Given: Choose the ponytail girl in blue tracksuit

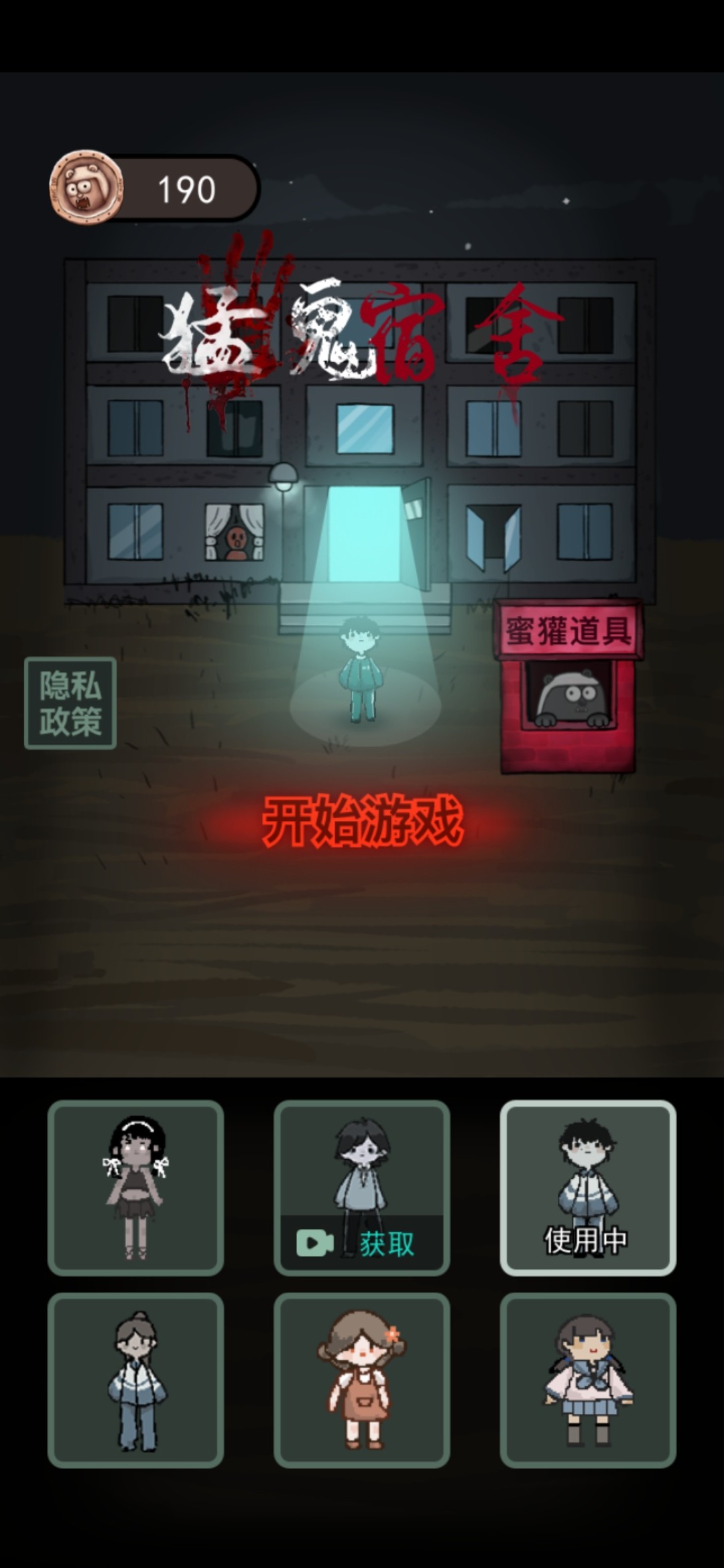Looking at the screenshot, I should [135, 1380].
